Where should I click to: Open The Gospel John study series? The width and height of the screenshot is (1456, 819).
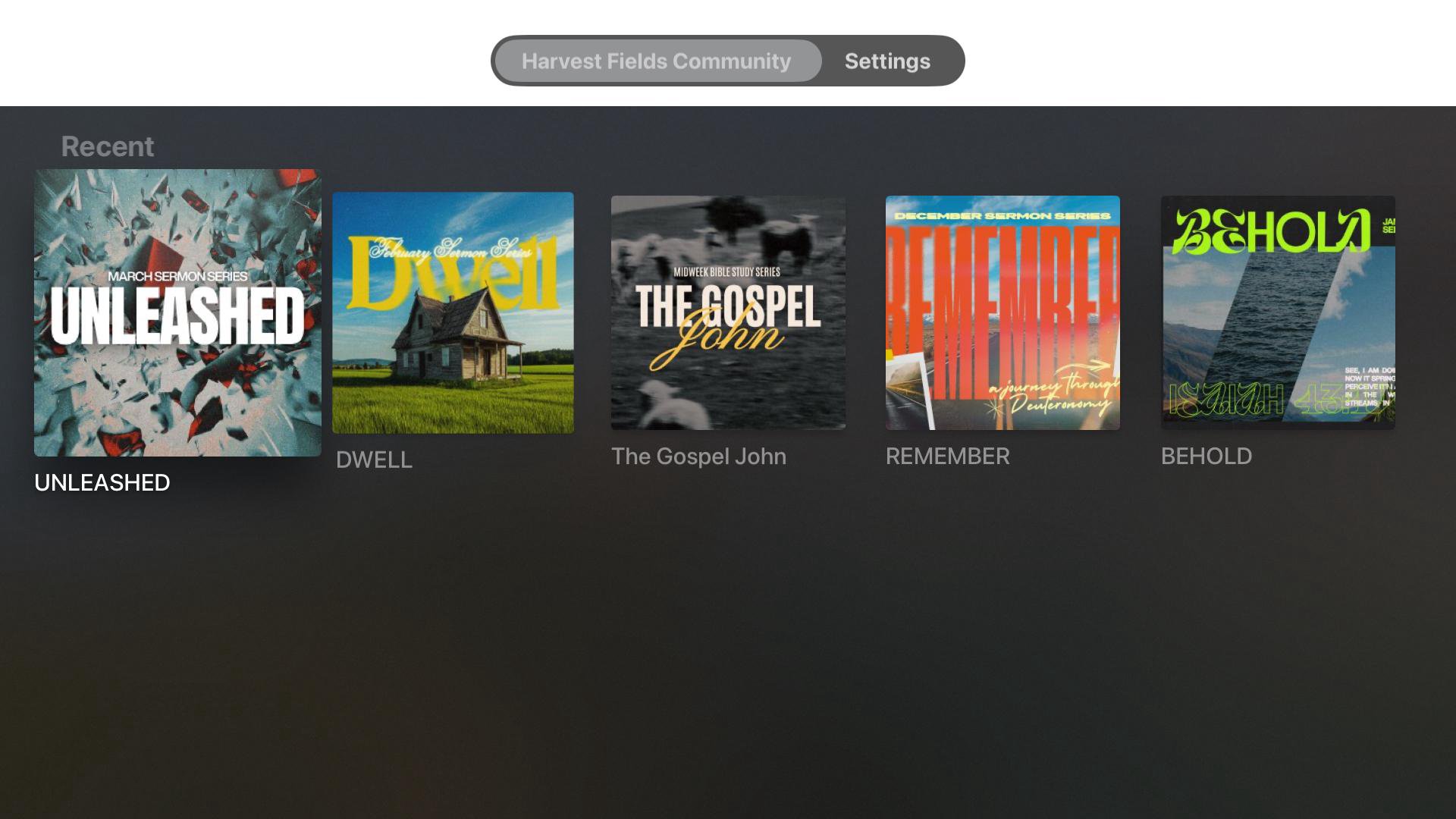point(728,312)
